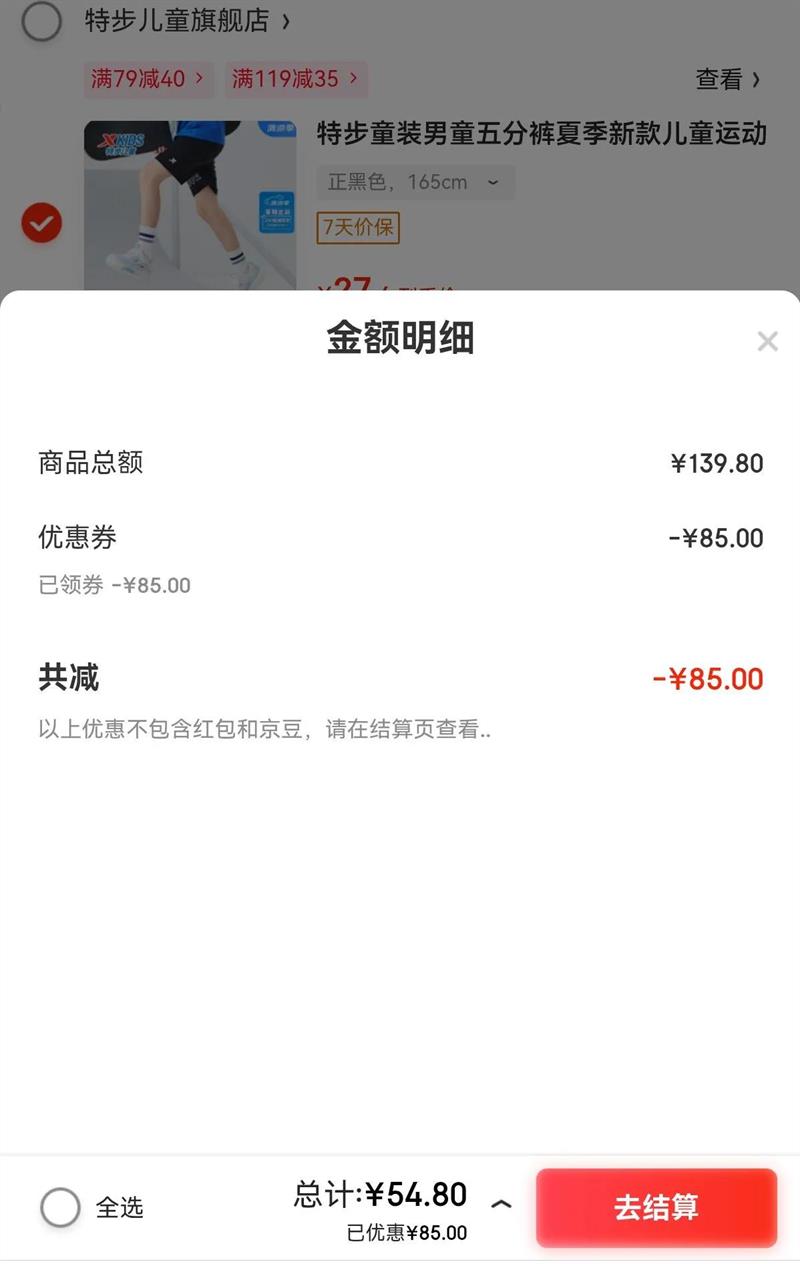Uncheck the 特步童装男童五分裤 item
This screenshot has height=1264, width=800.
coord(42,224)
